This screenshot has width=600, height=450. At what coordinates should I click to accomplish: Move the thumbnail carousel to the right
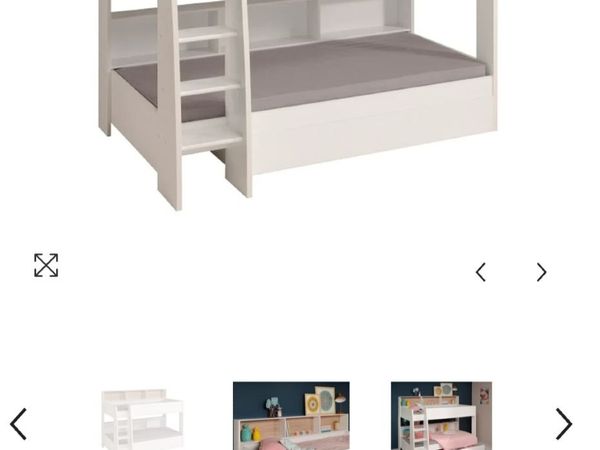(564, 424)
